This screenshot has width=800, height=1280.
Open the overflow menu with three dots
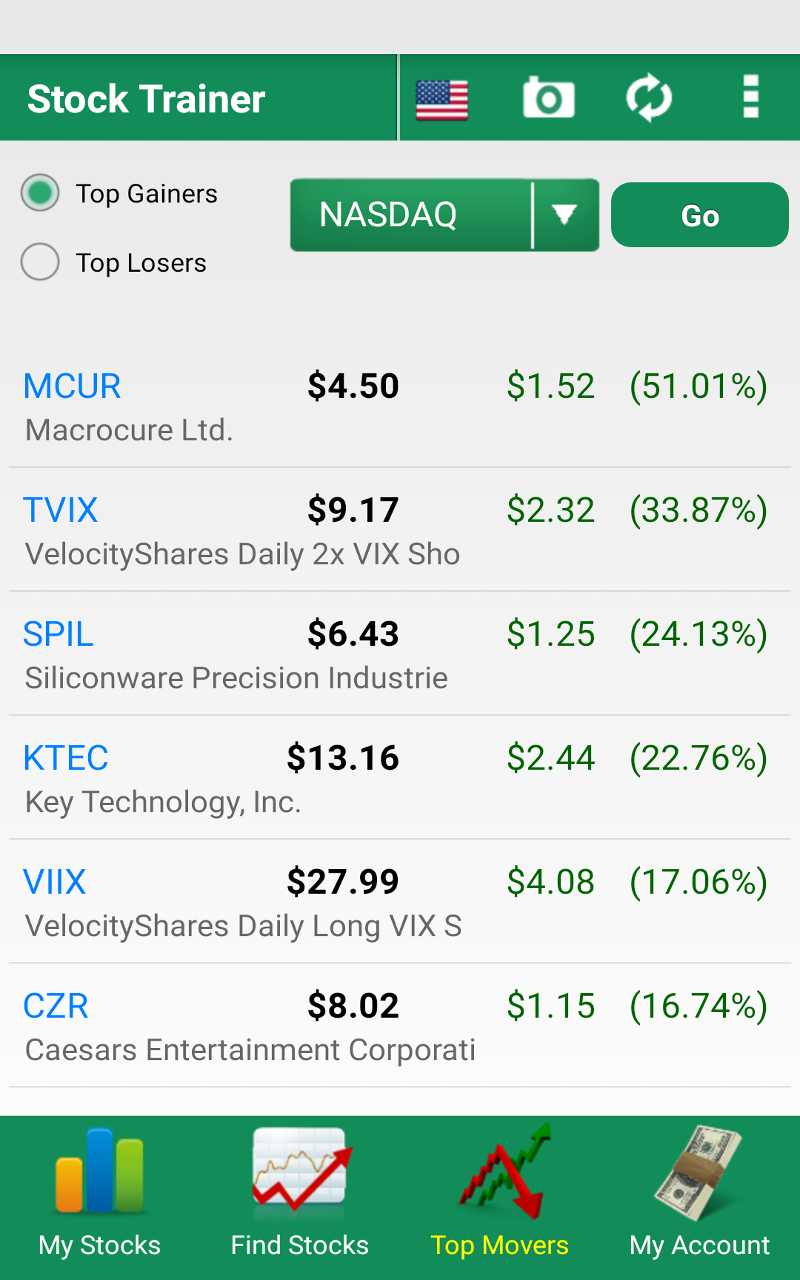click(x=751, y=97)
